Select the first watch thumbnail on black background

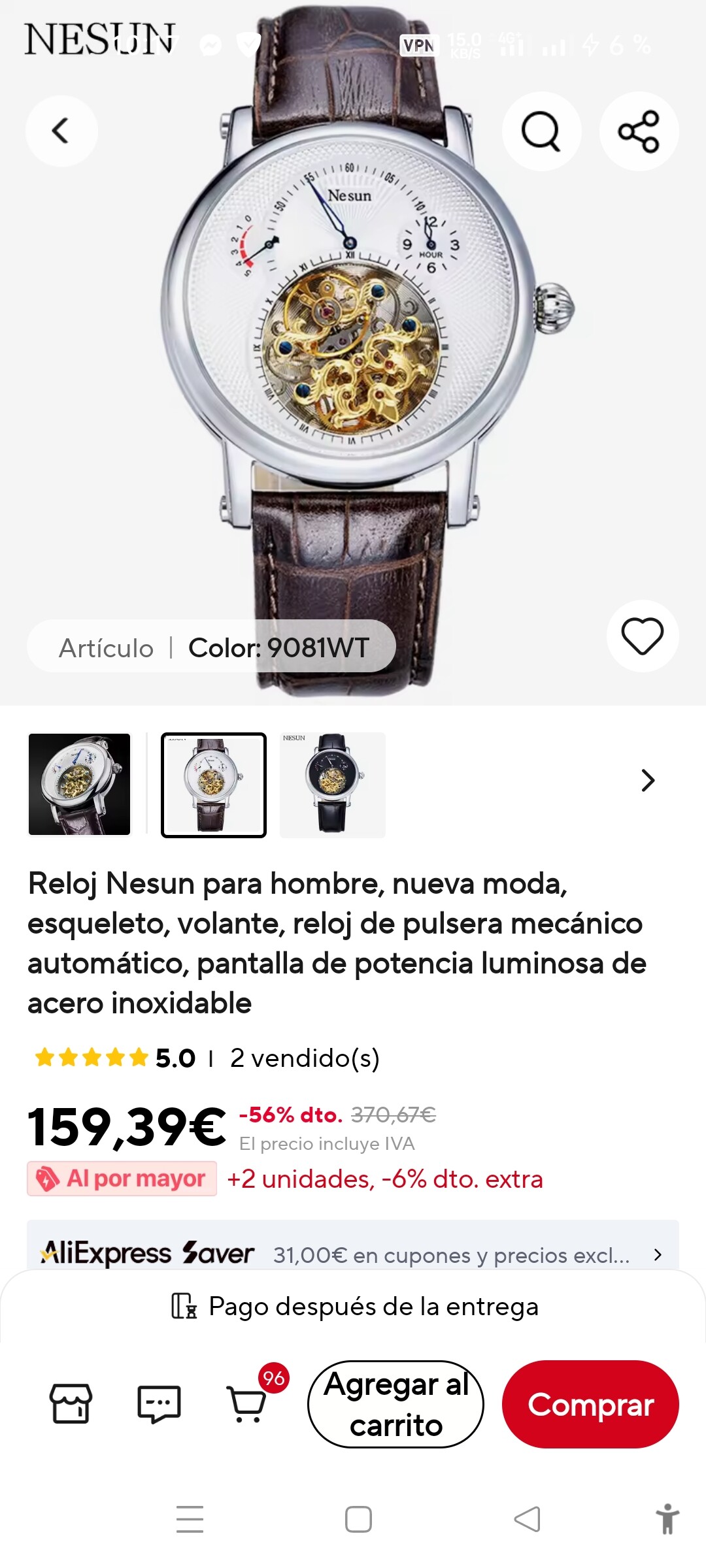(80, 784)
